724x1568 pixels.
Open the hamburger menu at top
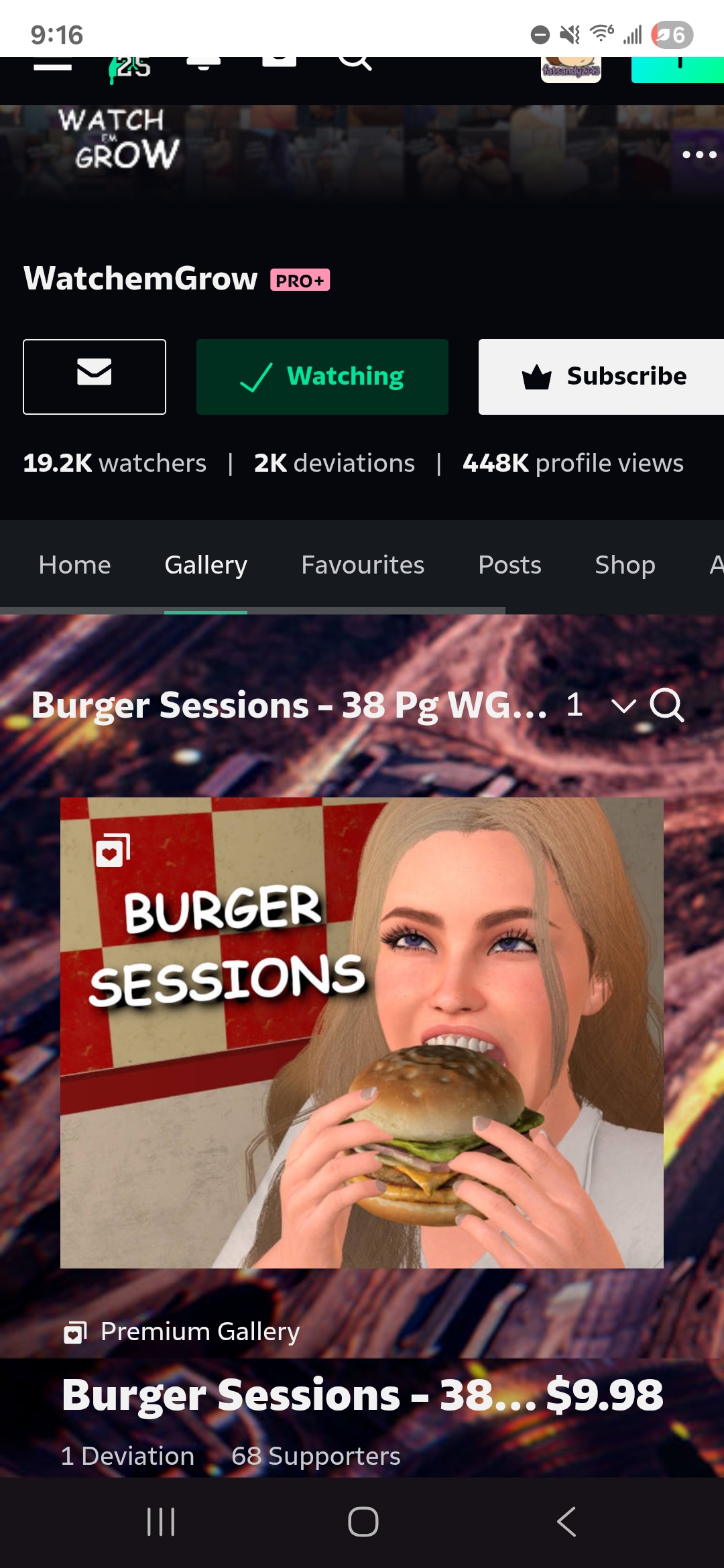[52, 66]
